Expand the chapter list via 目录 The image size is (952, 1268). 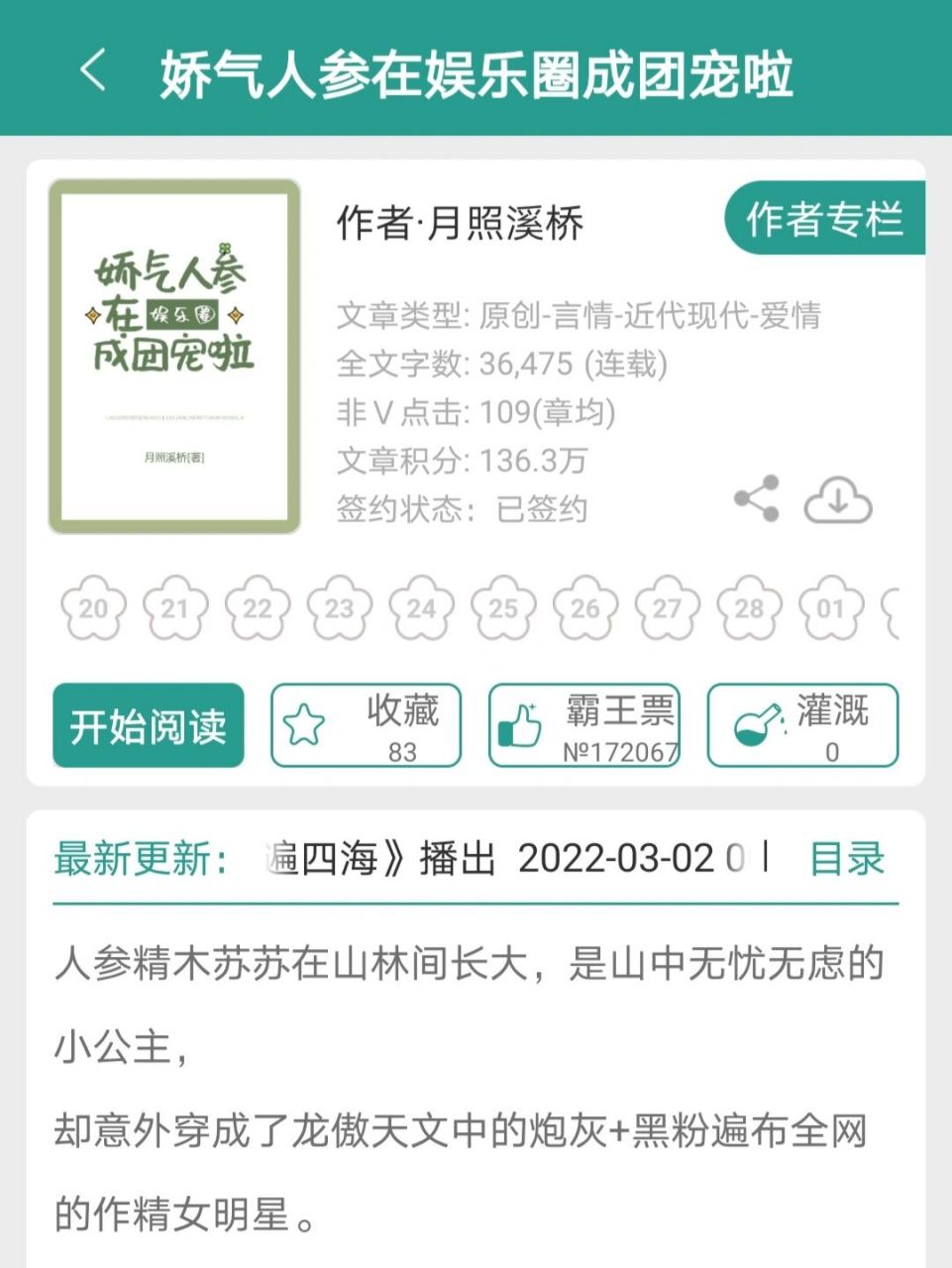click(x=845, y=860)
